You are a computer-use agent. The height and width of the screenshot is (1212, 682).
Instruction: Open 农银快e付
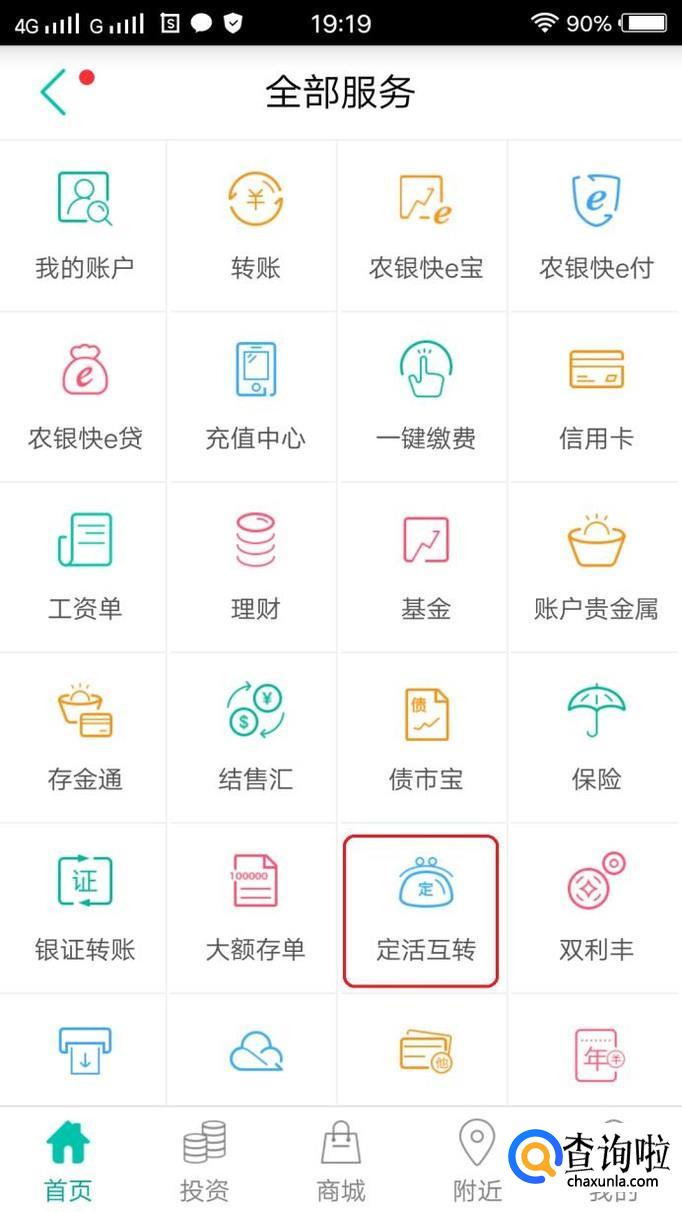click(596, 225)
